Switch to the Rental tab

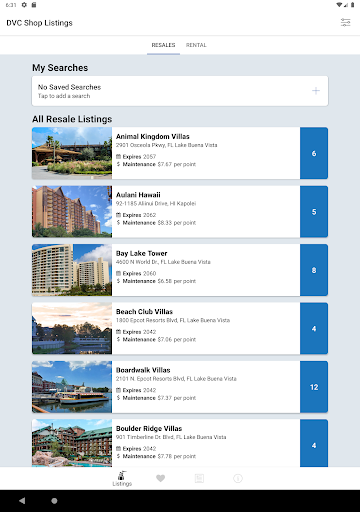pos(196,45)
